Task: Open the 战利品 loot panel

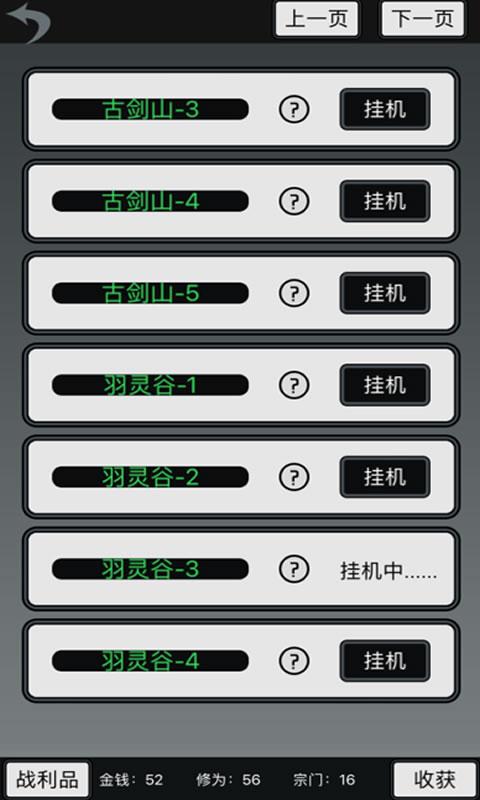Action: pyautogui.click(x=47, y=780)
